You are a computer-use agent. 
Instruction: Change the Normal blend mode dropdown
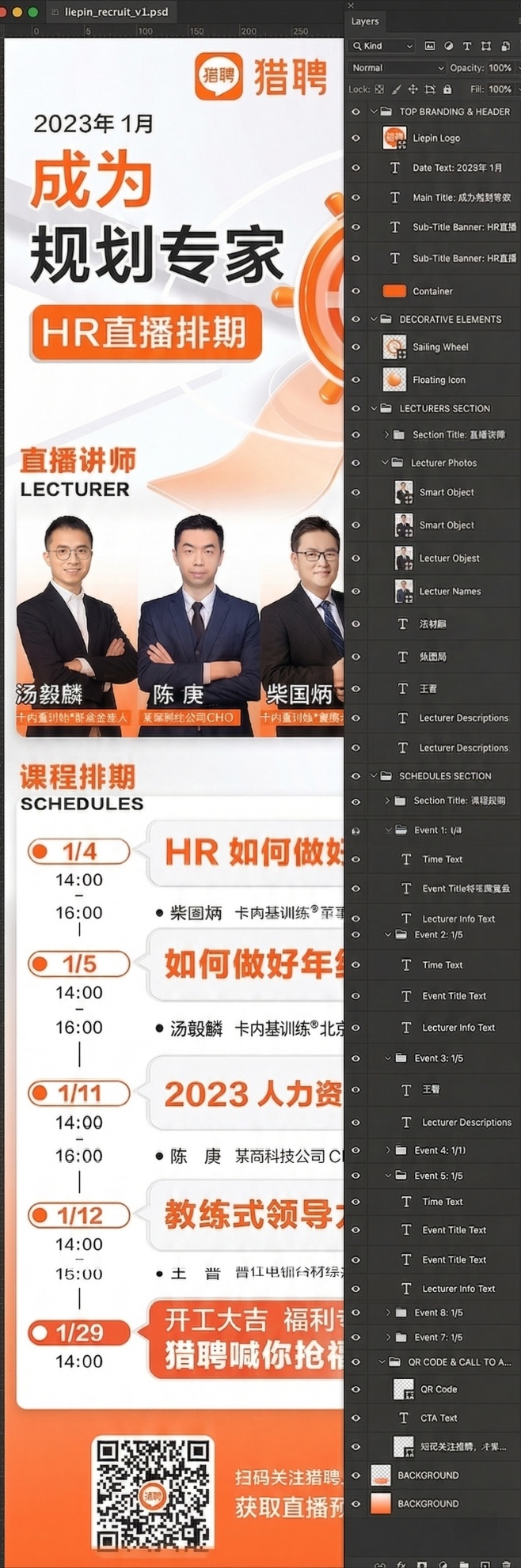(397, 68)
